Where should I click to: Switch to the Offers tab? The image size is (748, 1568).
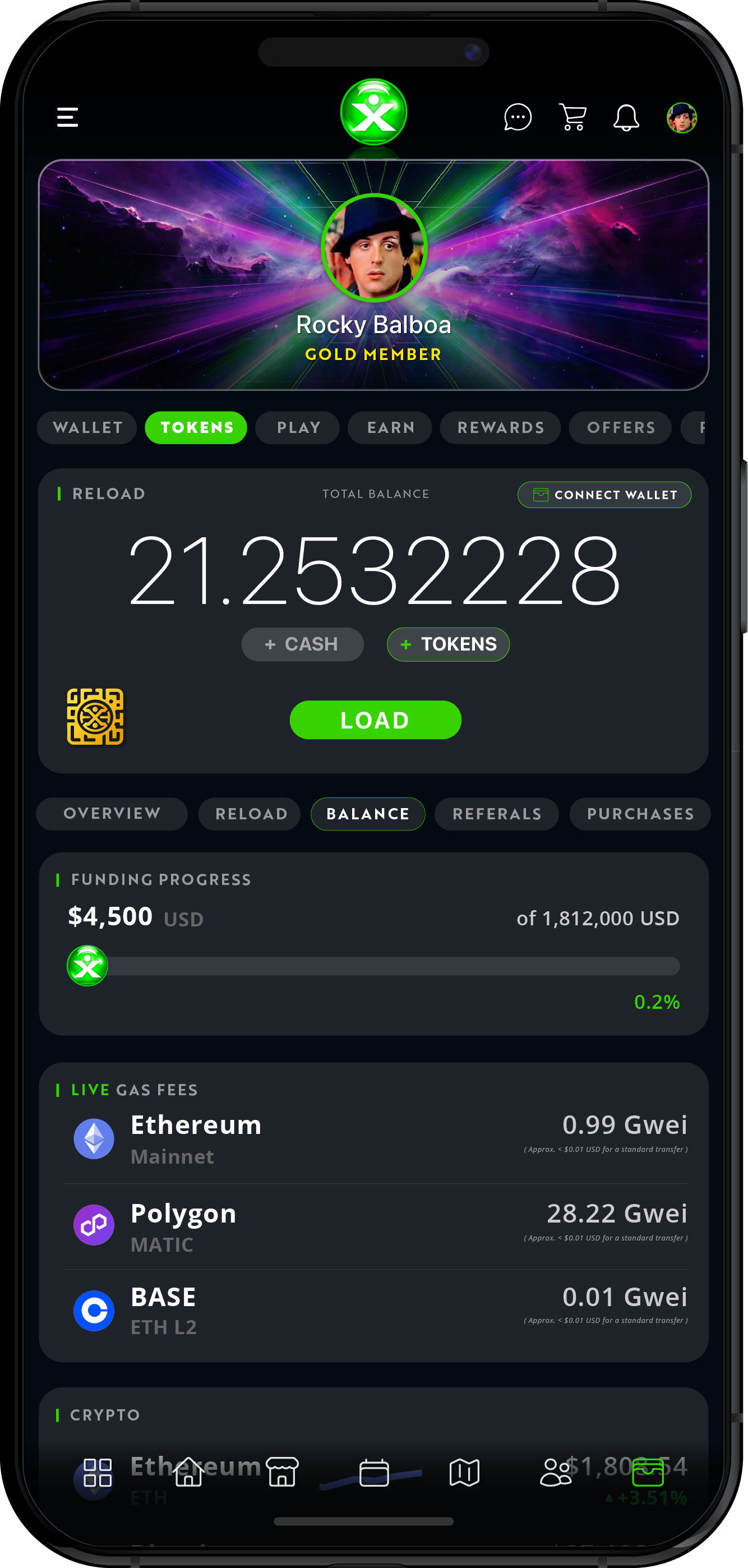(x=620, y=427)
